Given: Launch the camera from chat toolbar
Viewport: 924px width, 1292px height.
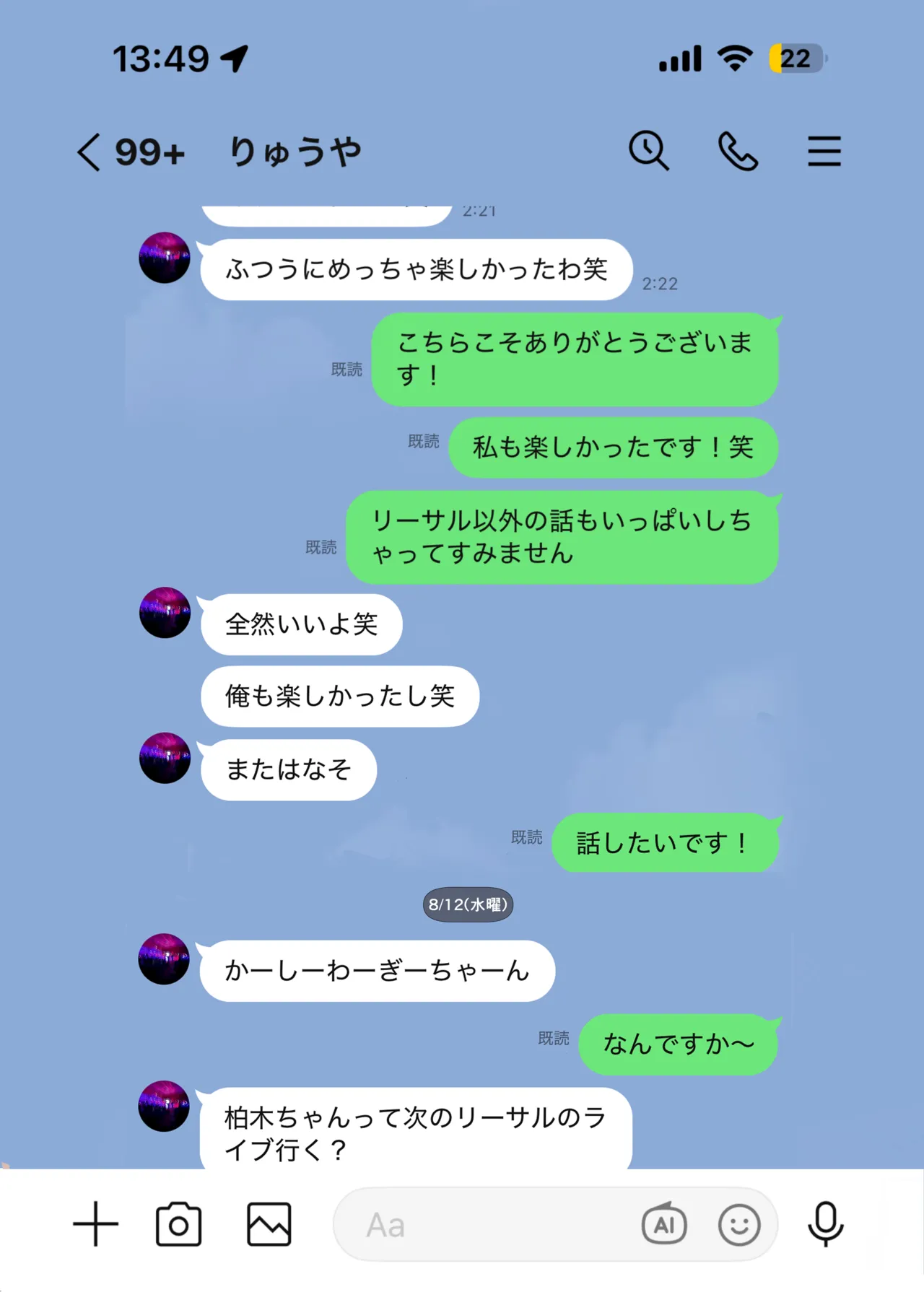Looking at the screenshot, I should click(x=178, y=1224).
